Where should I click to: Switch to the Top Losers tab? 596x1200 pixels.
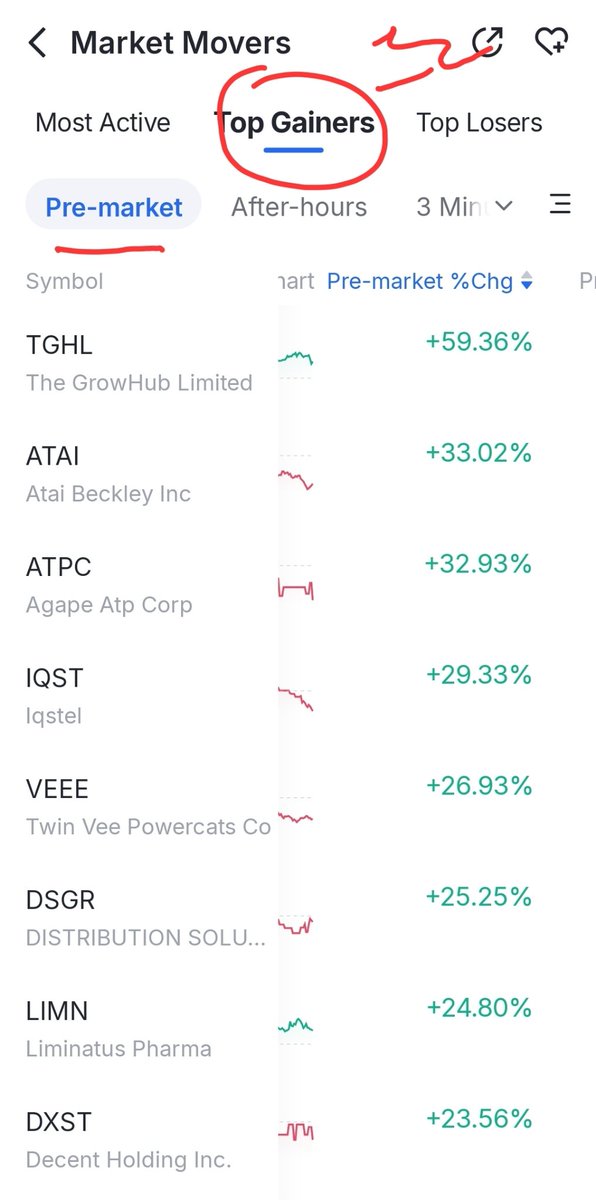[479, 123]
